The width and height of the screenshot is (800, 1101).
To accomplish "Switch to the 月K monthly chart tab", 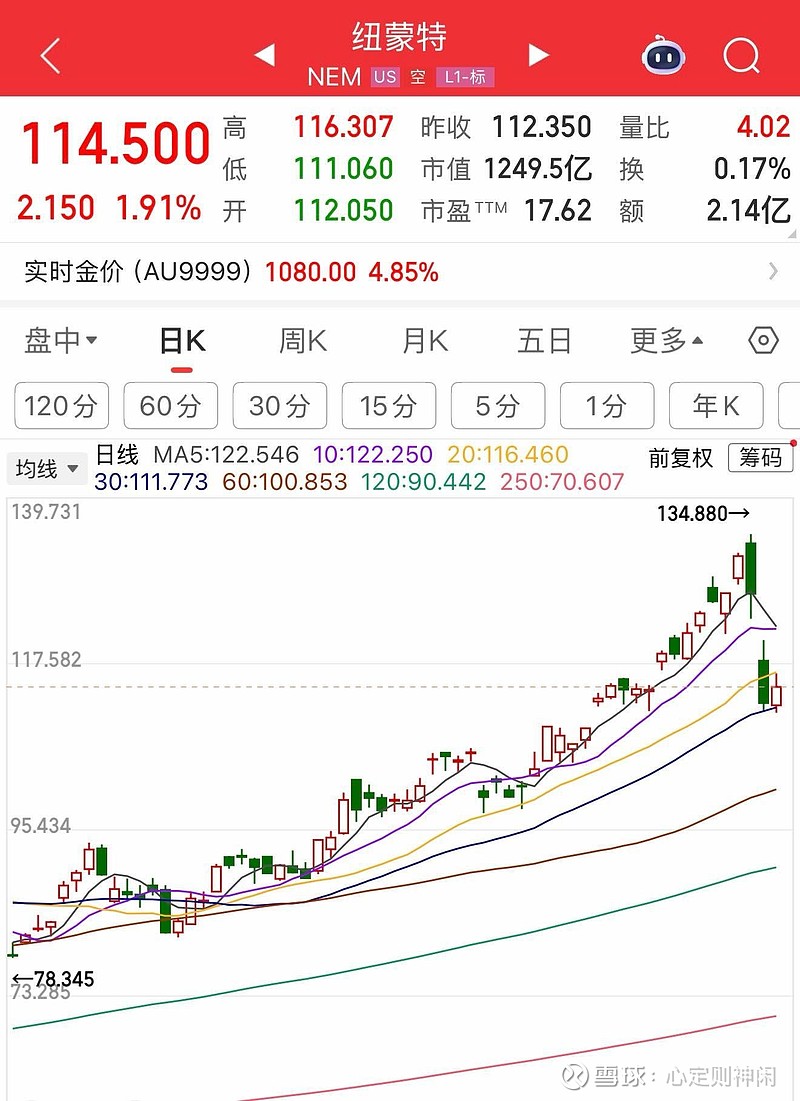I will pyautogui.click(x=422, y=341).
